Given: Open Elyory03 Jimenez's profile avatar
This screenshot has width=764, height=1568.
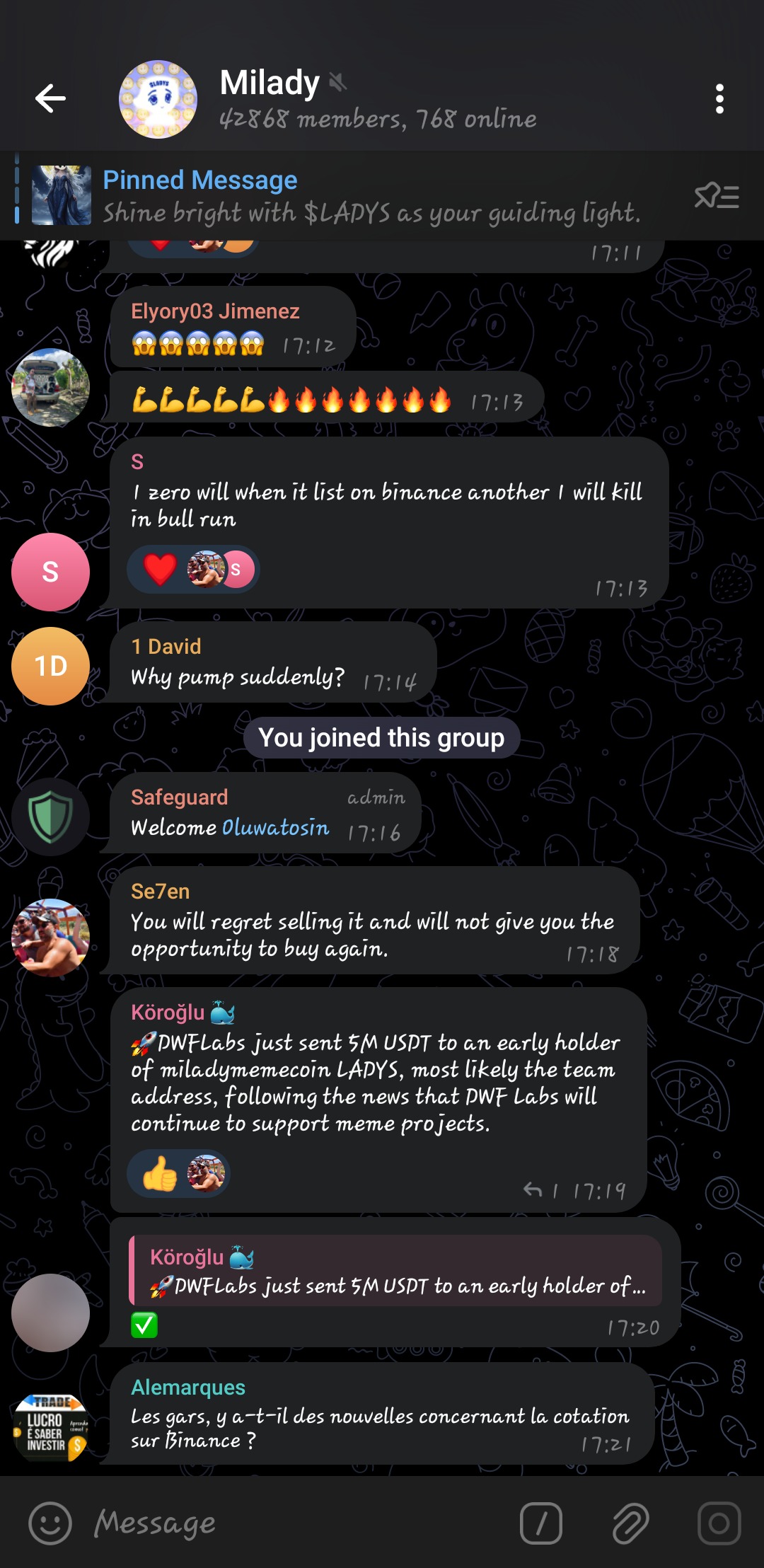Looking at the screenshot, I should [50, 388].
